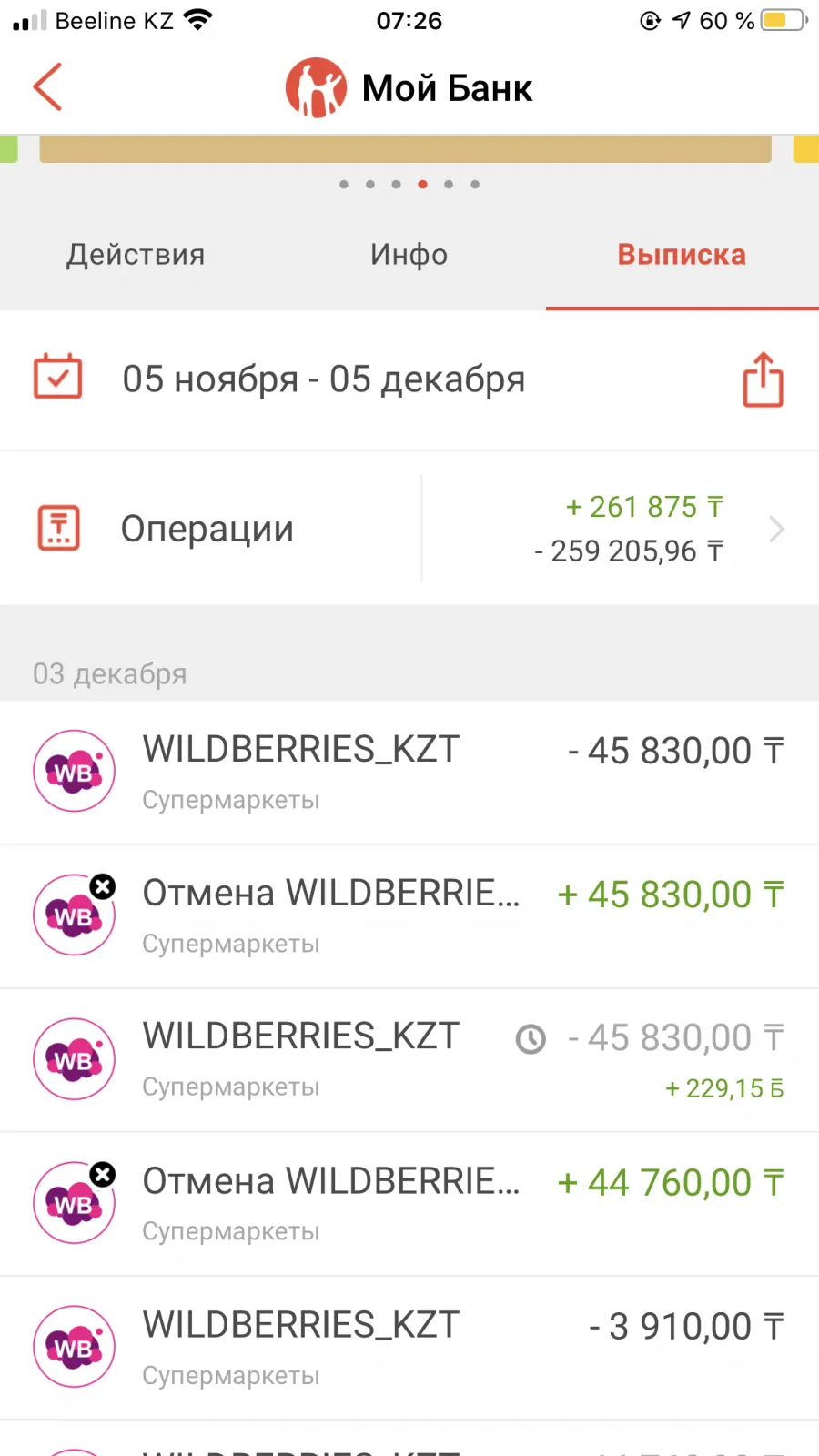This screenshot has width=819, height=1456.
Task: Open the Отмена WILDBERRIES refund of +45 830,00 ₸
Action: click(409, 916)
